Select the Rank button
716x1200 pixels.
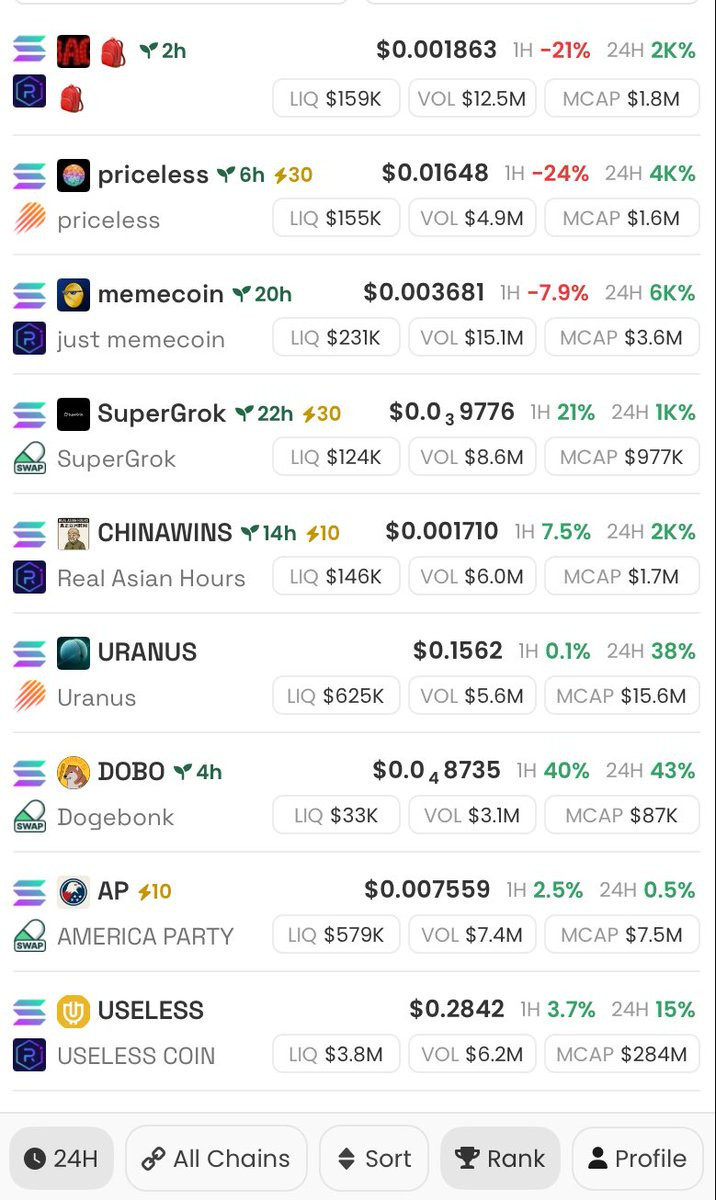click(500, 1159)
